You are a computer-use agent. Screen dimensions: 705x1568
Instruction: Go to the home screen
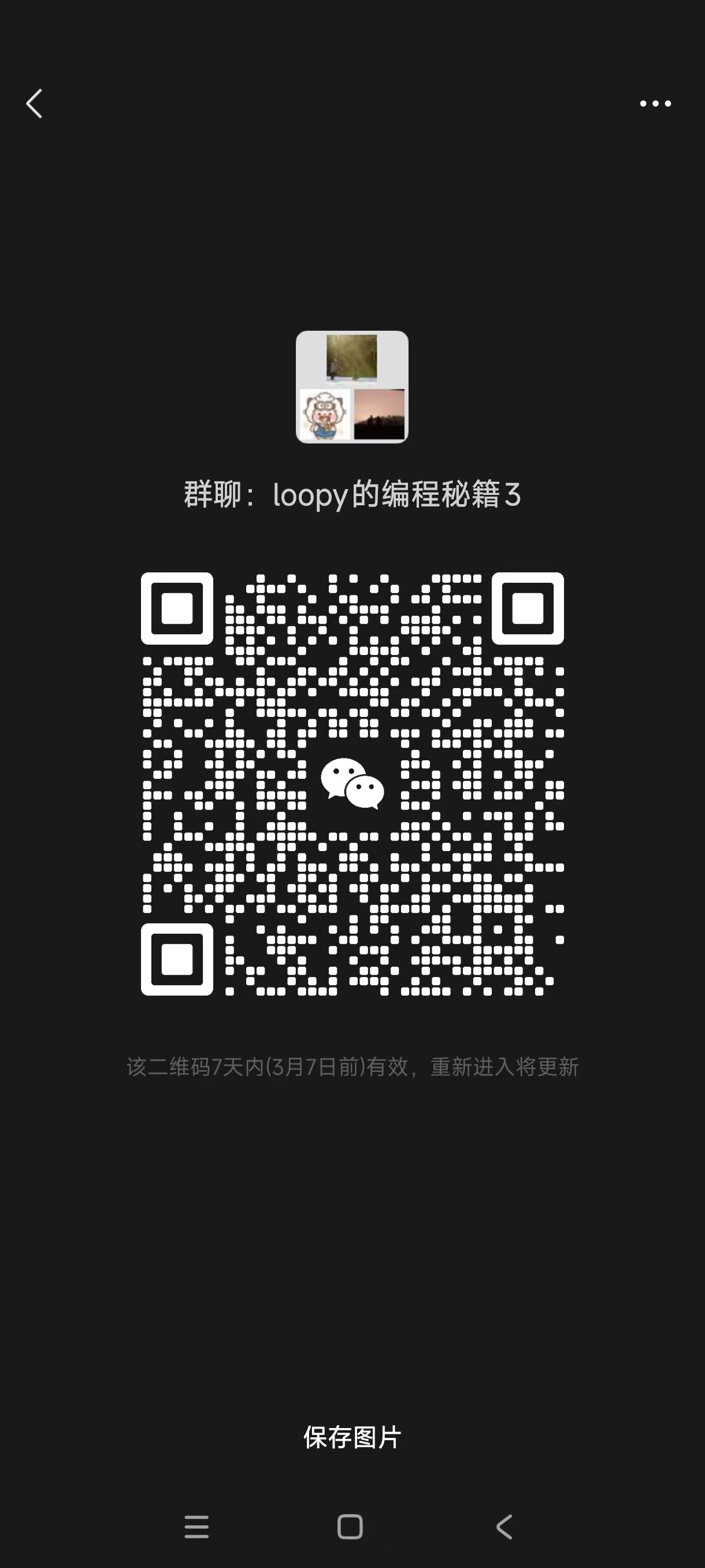pos(350,1526)
